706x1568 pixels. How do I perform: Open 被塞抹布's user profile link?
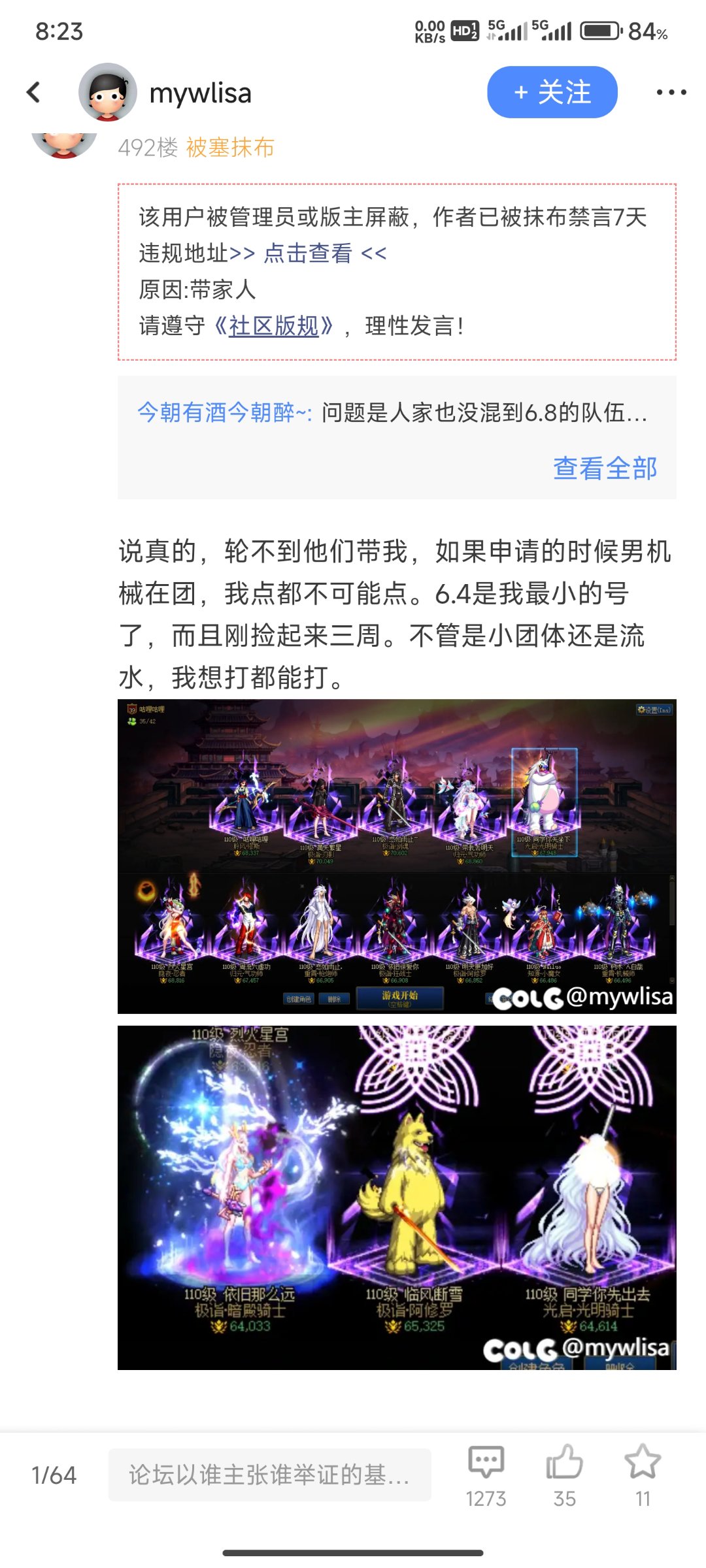230,148
